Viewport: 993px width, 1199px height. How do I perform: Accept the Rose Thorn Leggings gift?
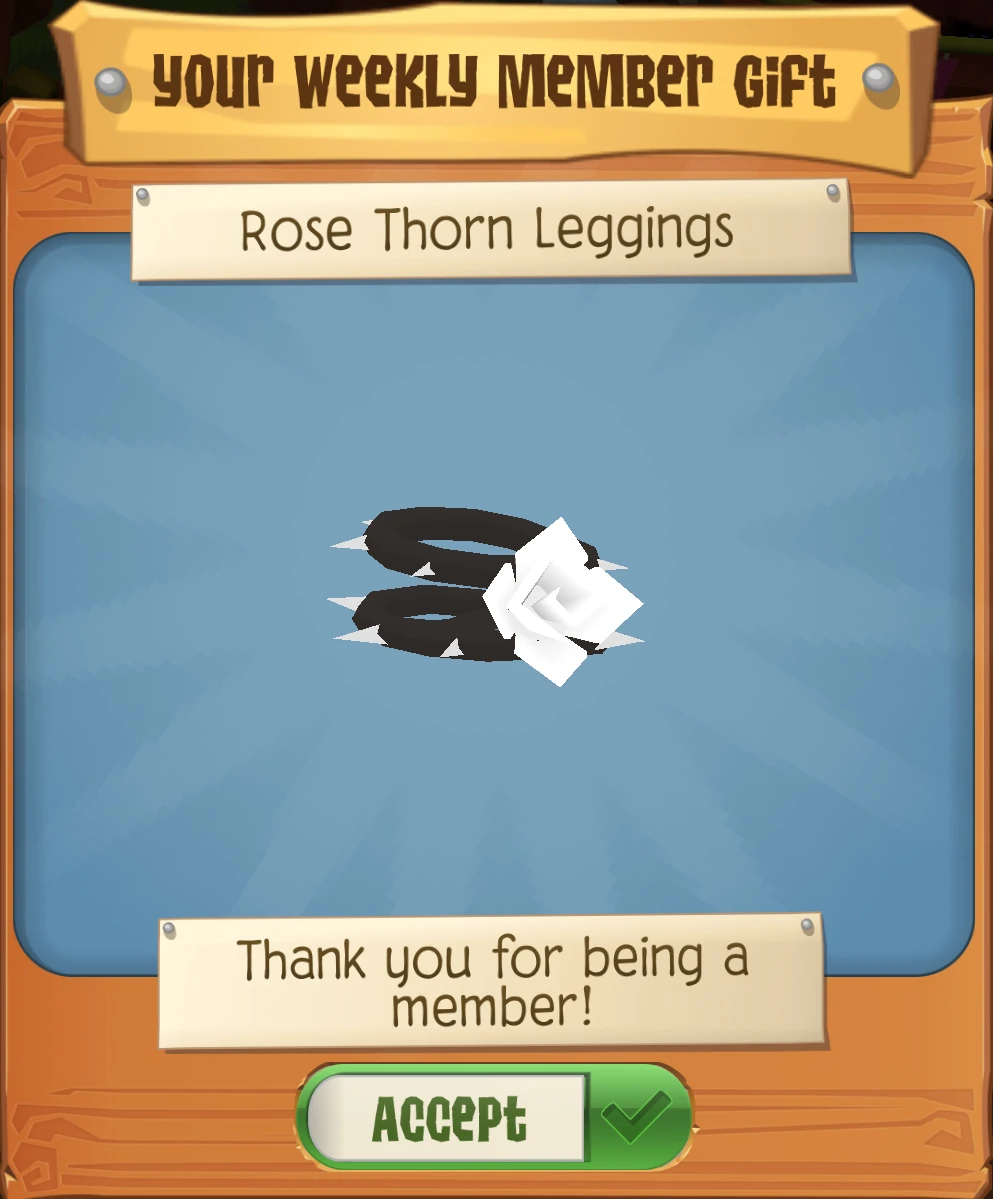(494, 1117)
